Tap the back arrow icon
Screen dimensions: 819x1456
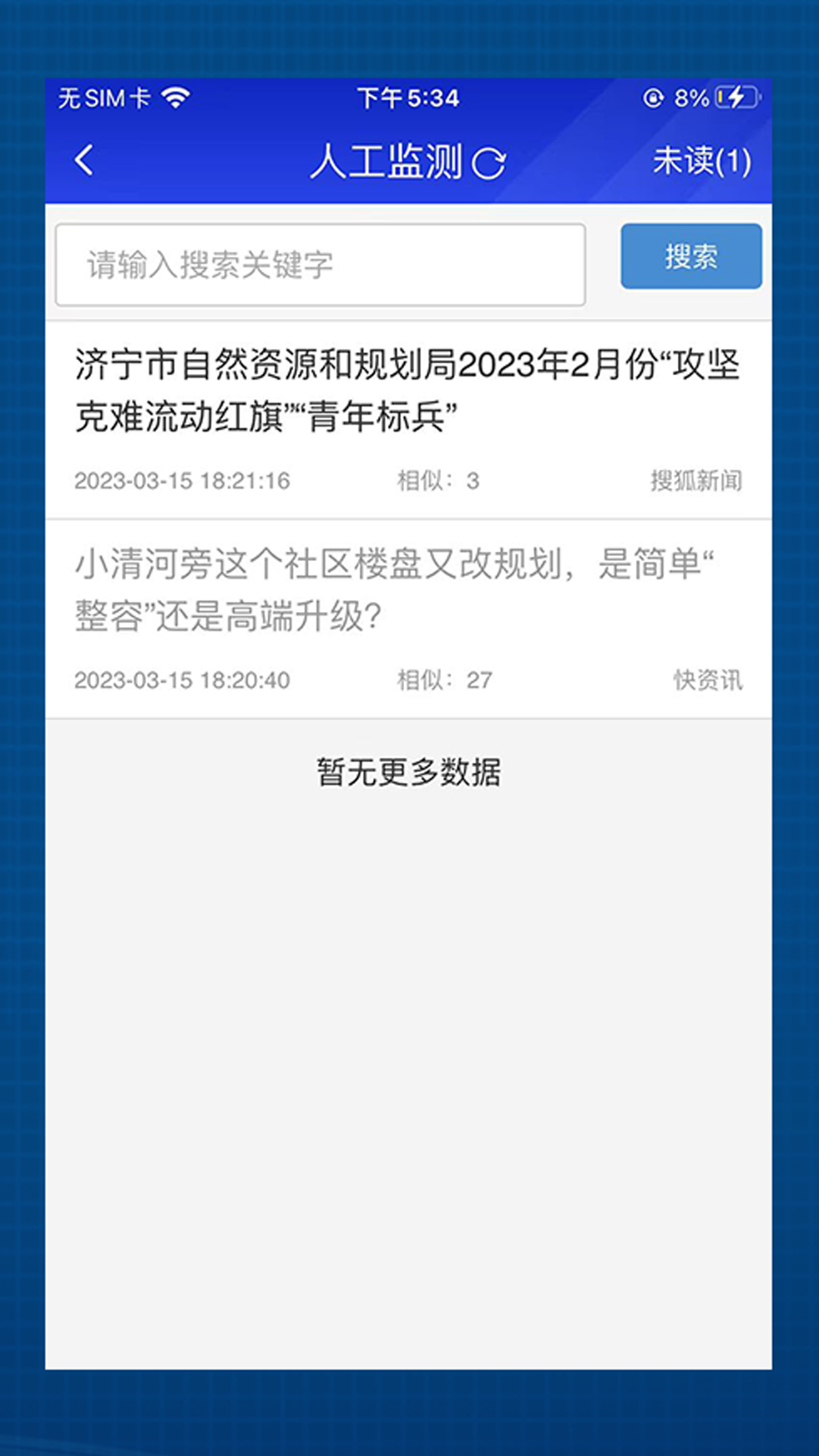coord(83,160)
